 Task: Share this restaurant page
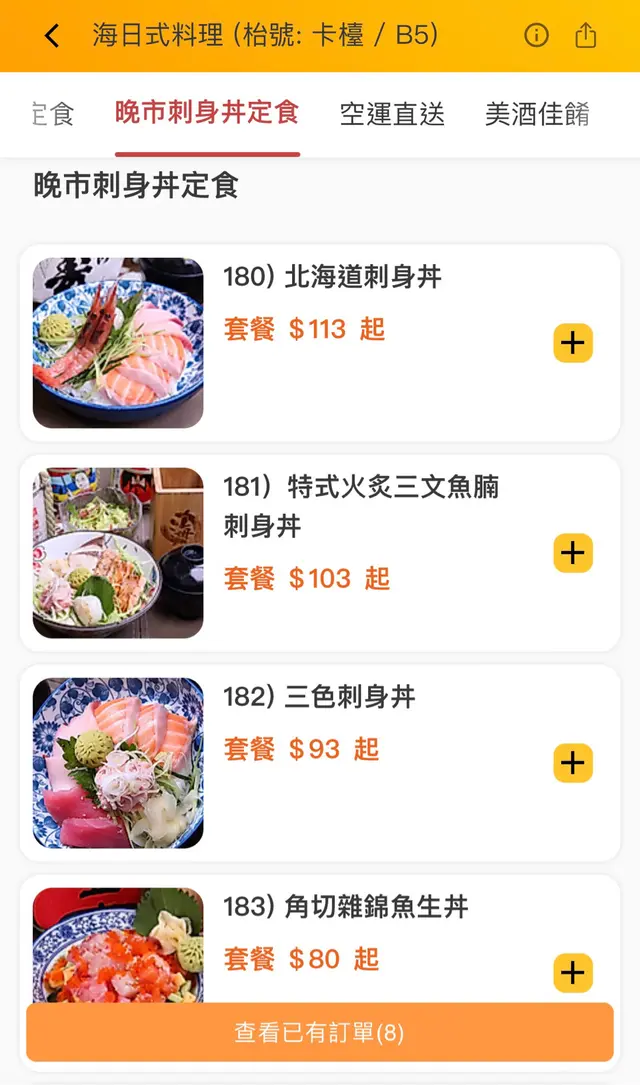[586, 36]
